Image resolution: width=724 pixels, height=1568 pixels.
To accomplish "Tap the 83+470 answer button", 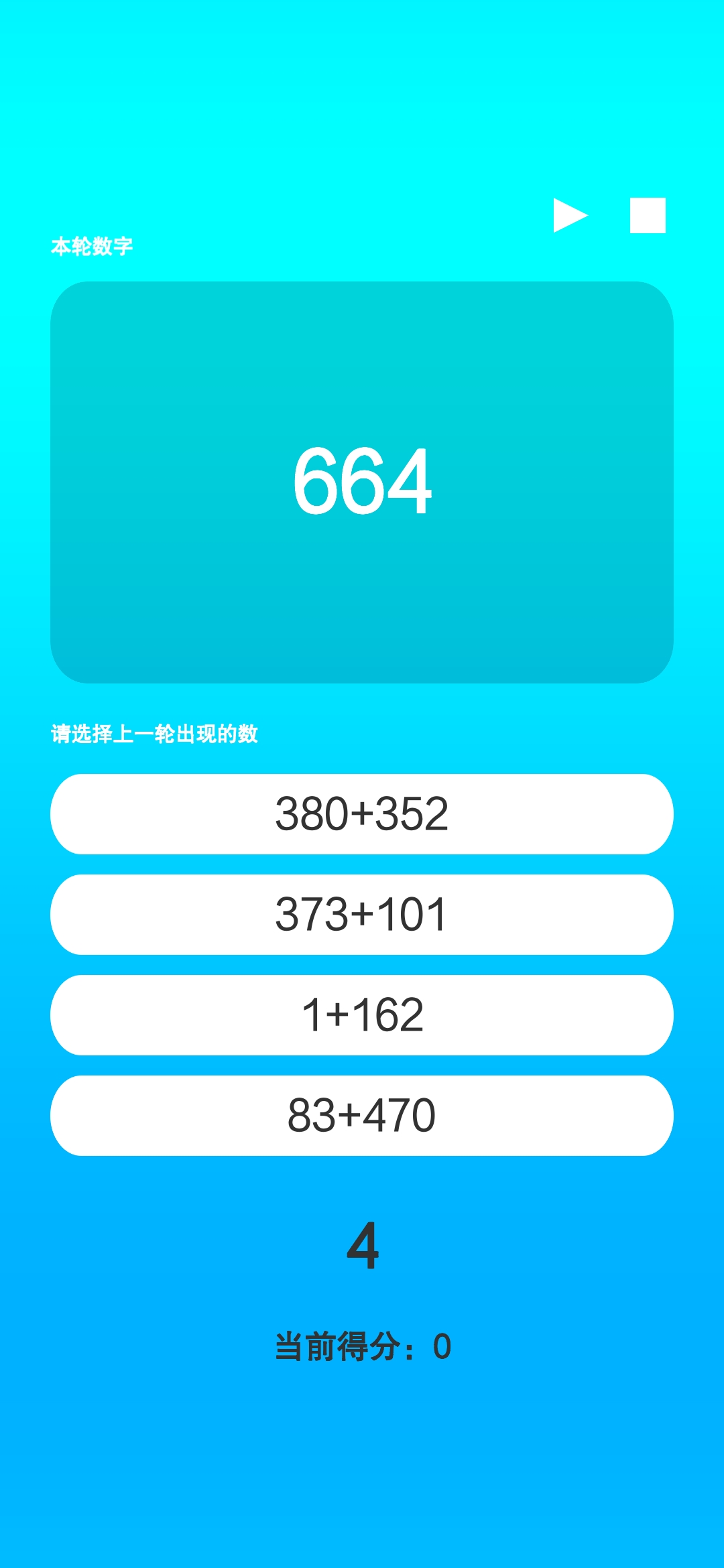I will (362, 1116).
